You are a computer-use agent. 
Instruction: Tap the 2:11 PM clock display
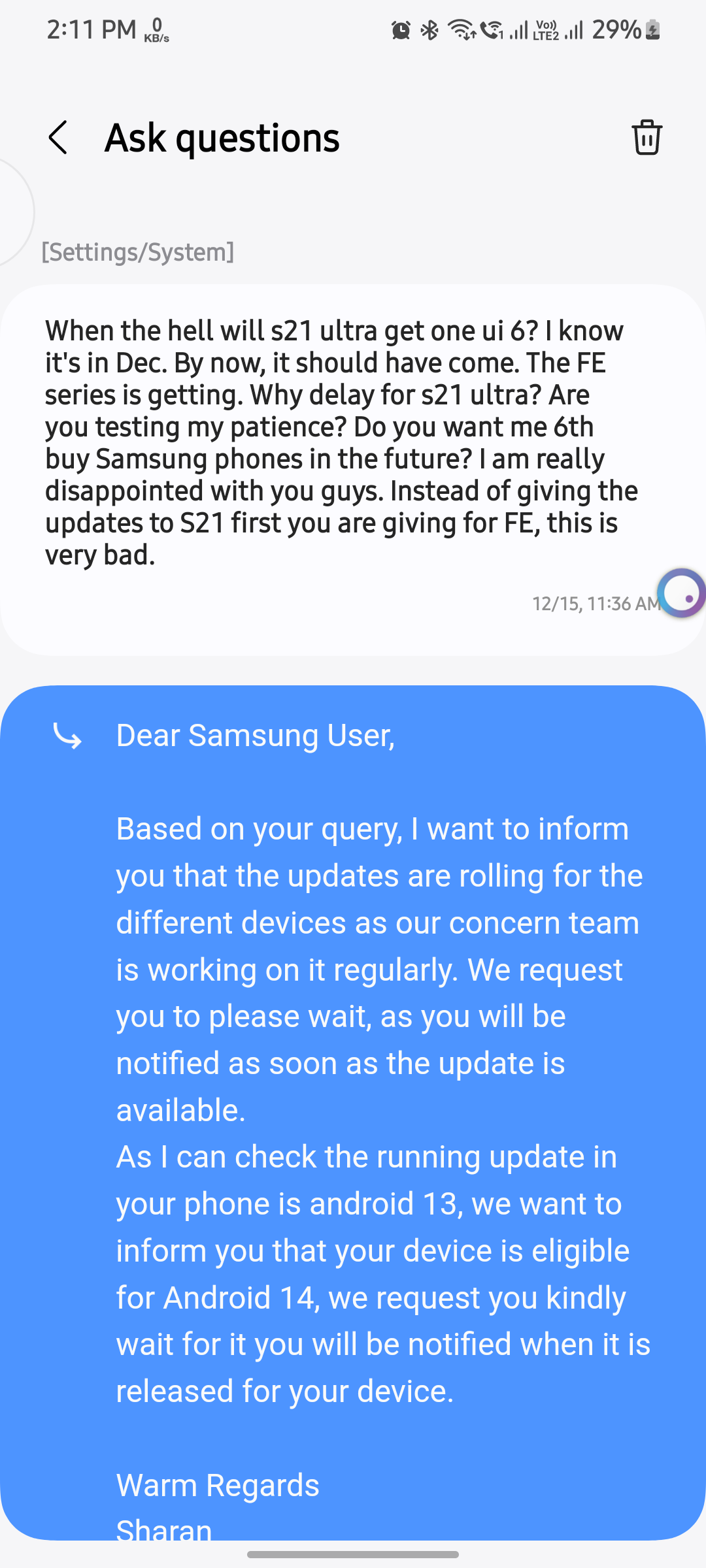[92, 29]
